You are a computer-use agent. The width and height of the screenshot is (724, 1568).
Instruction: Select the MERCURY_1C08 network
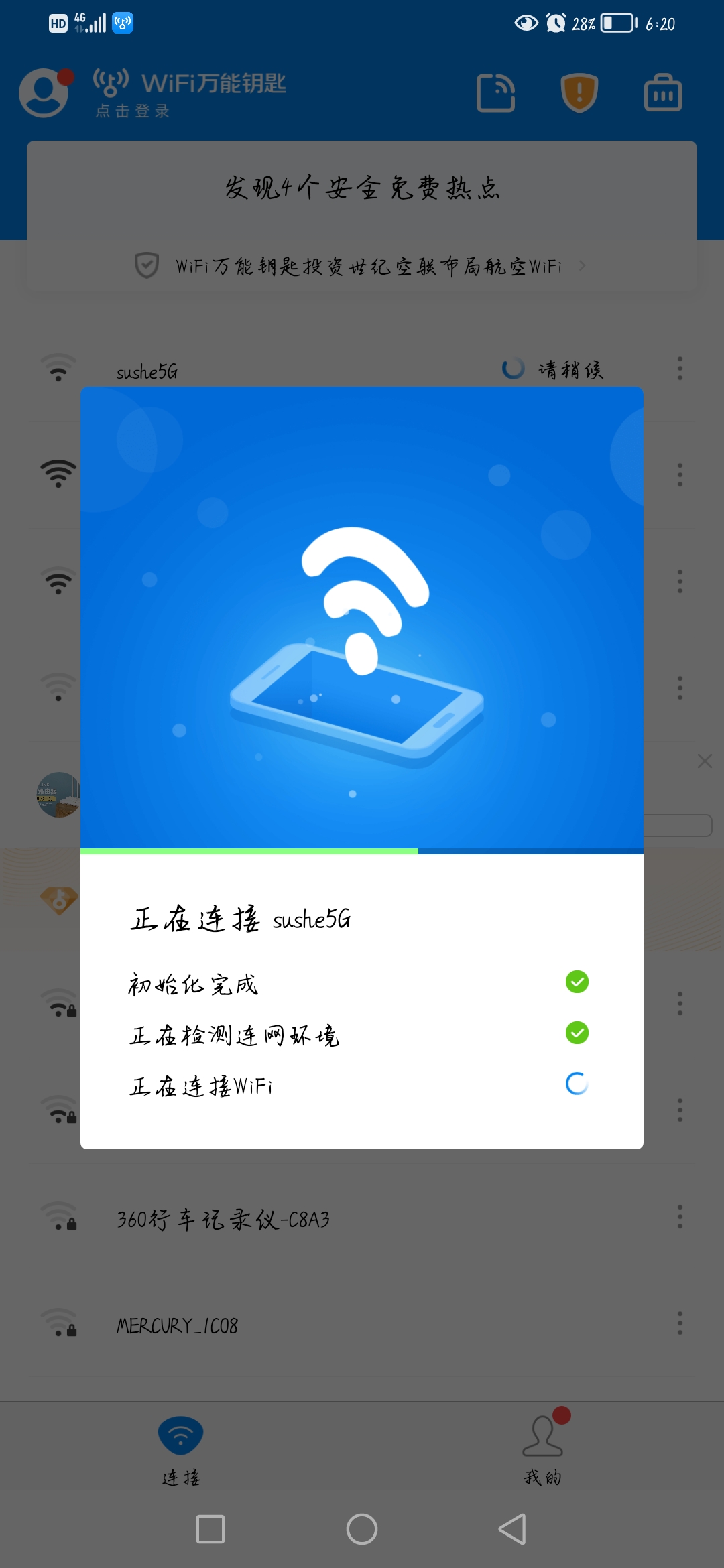[x=178, y=1325]
